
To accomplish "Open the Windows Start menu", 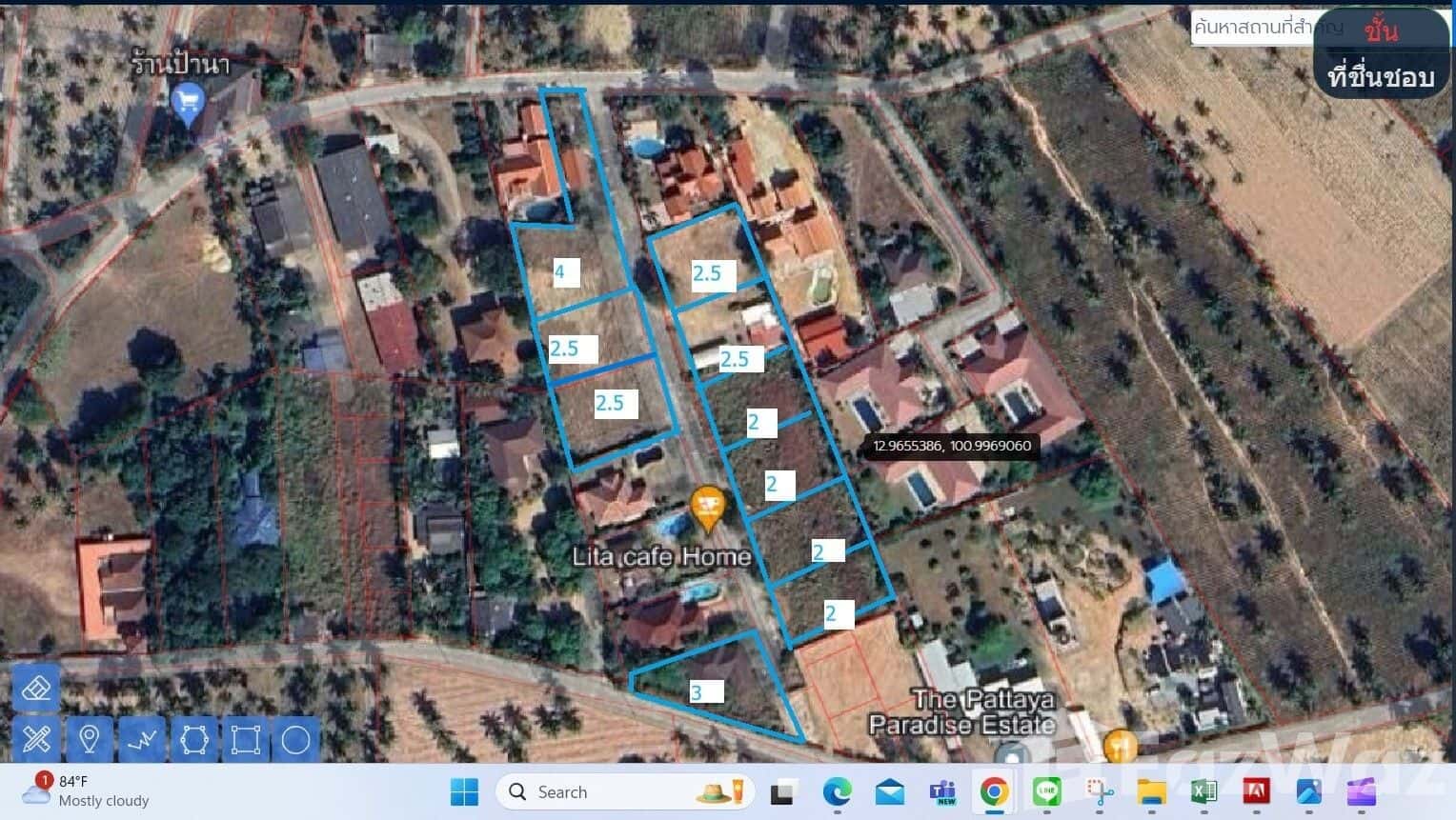I will click(464, 791).
